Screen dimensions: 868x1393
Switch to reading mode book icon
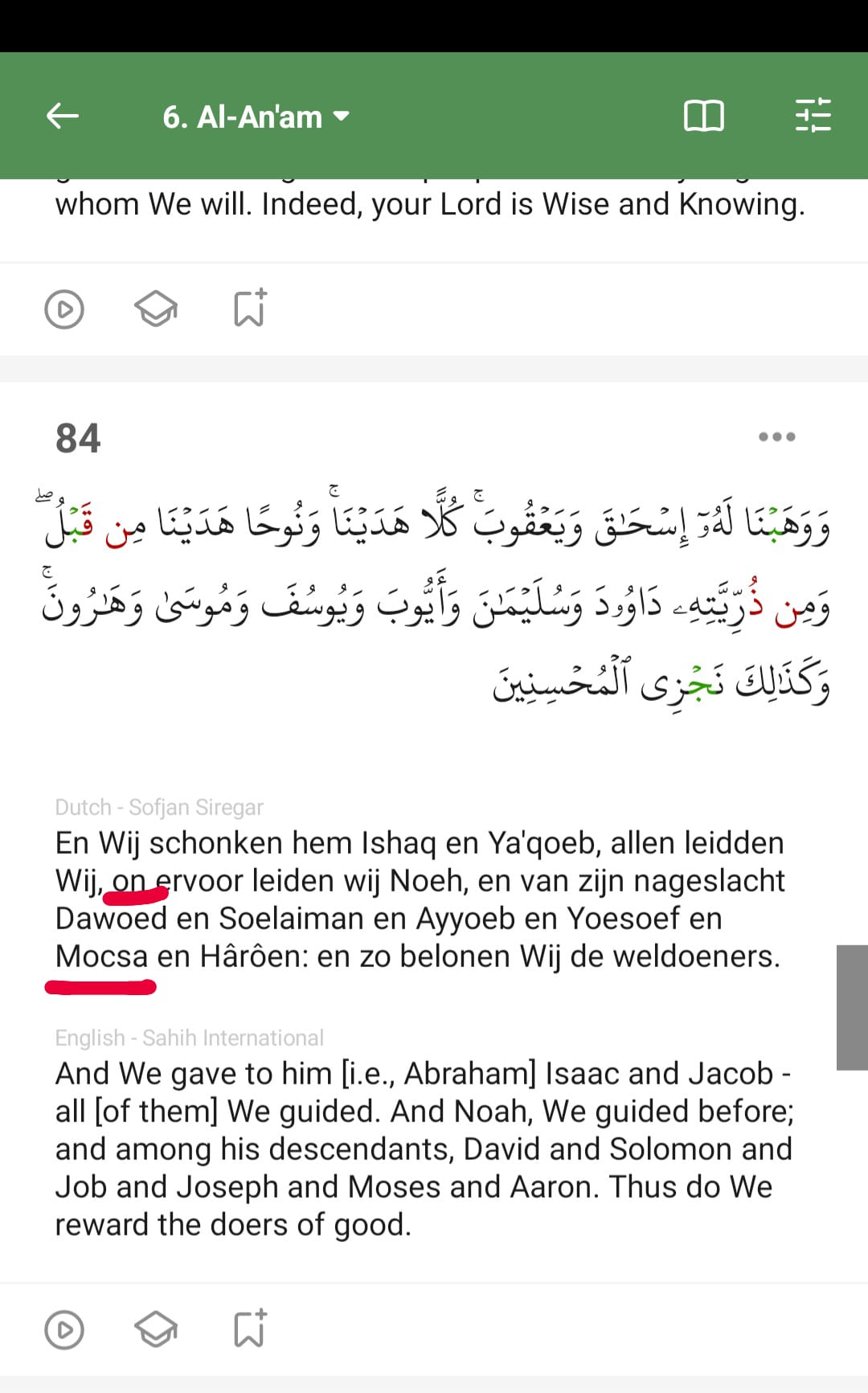(703, 117)
